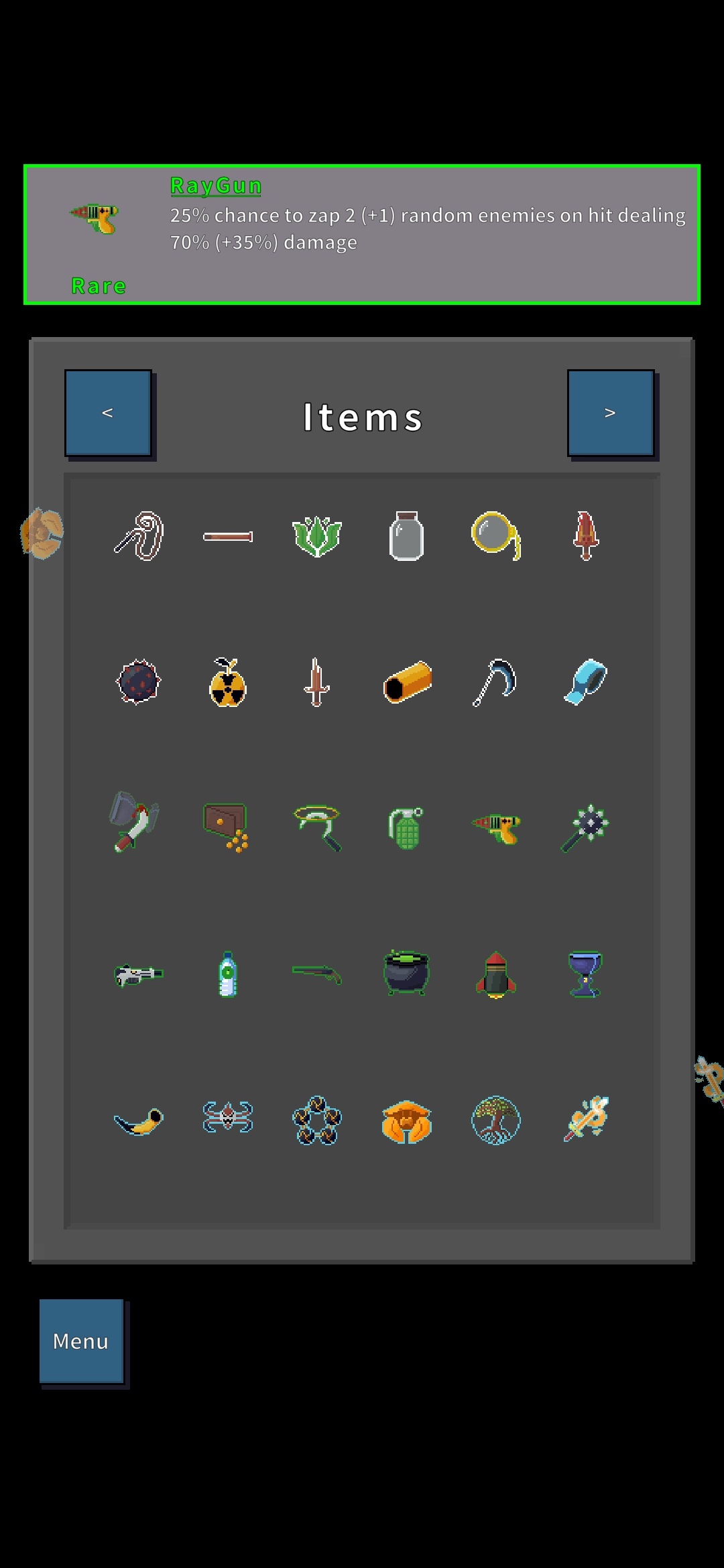Select the wallet with coins item

(227, 827)
